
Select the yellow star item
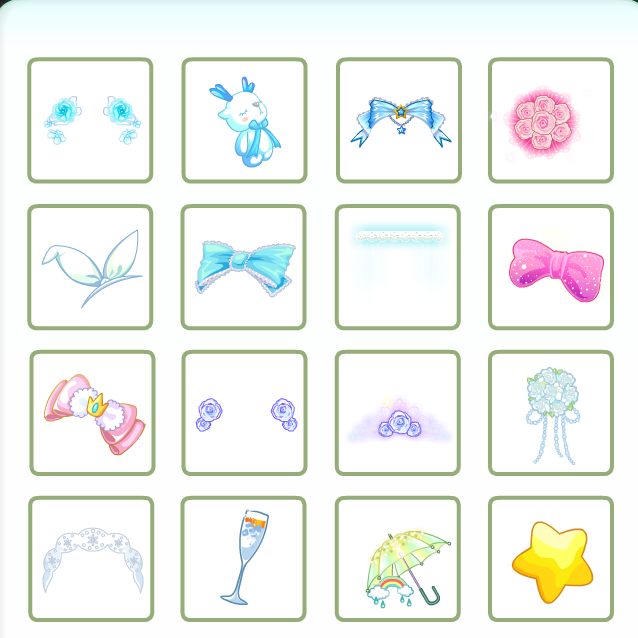[x=551, y=559]
